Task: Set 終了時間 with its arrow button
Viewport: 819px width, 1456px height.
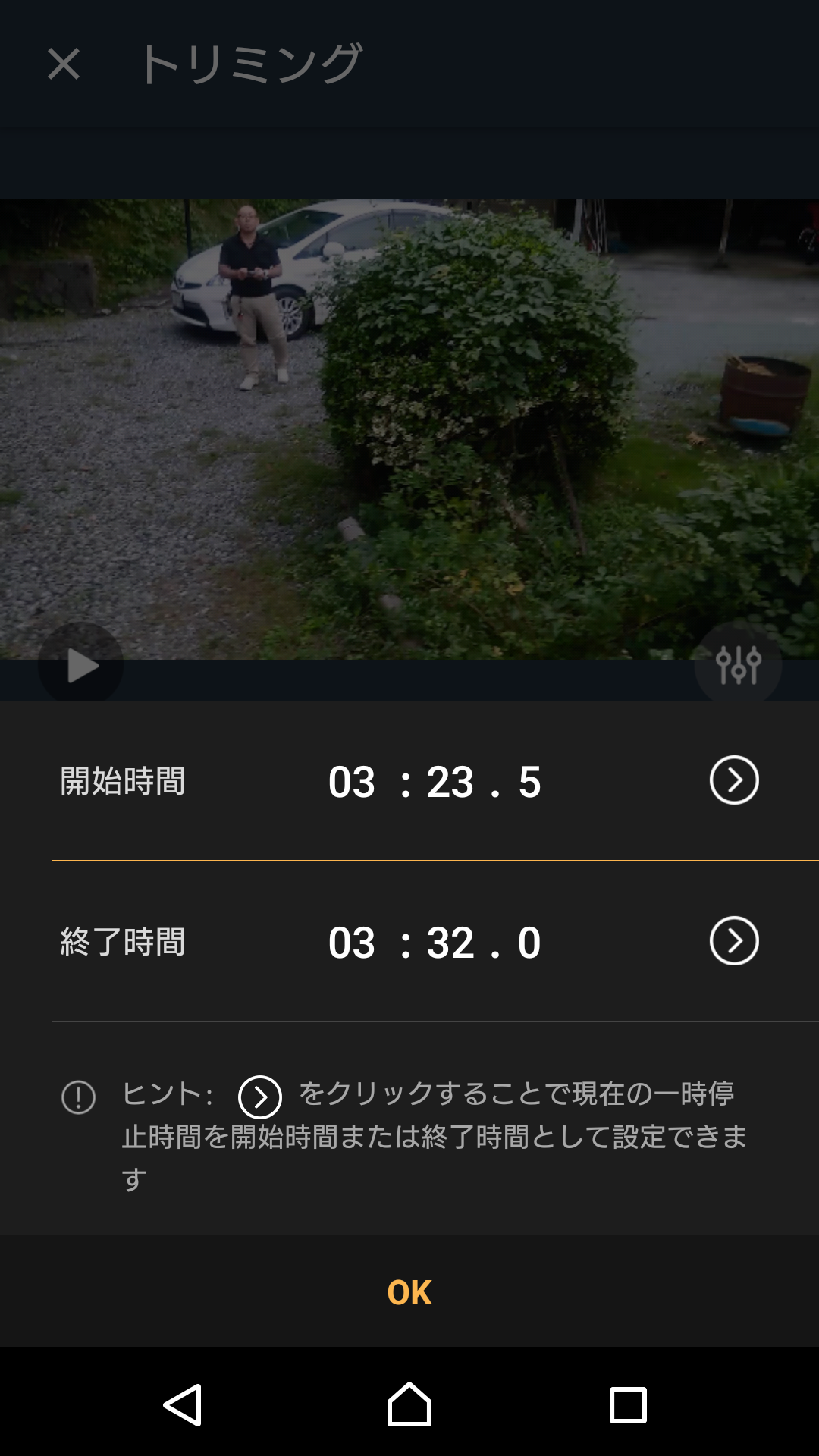Action: point(733,941)
